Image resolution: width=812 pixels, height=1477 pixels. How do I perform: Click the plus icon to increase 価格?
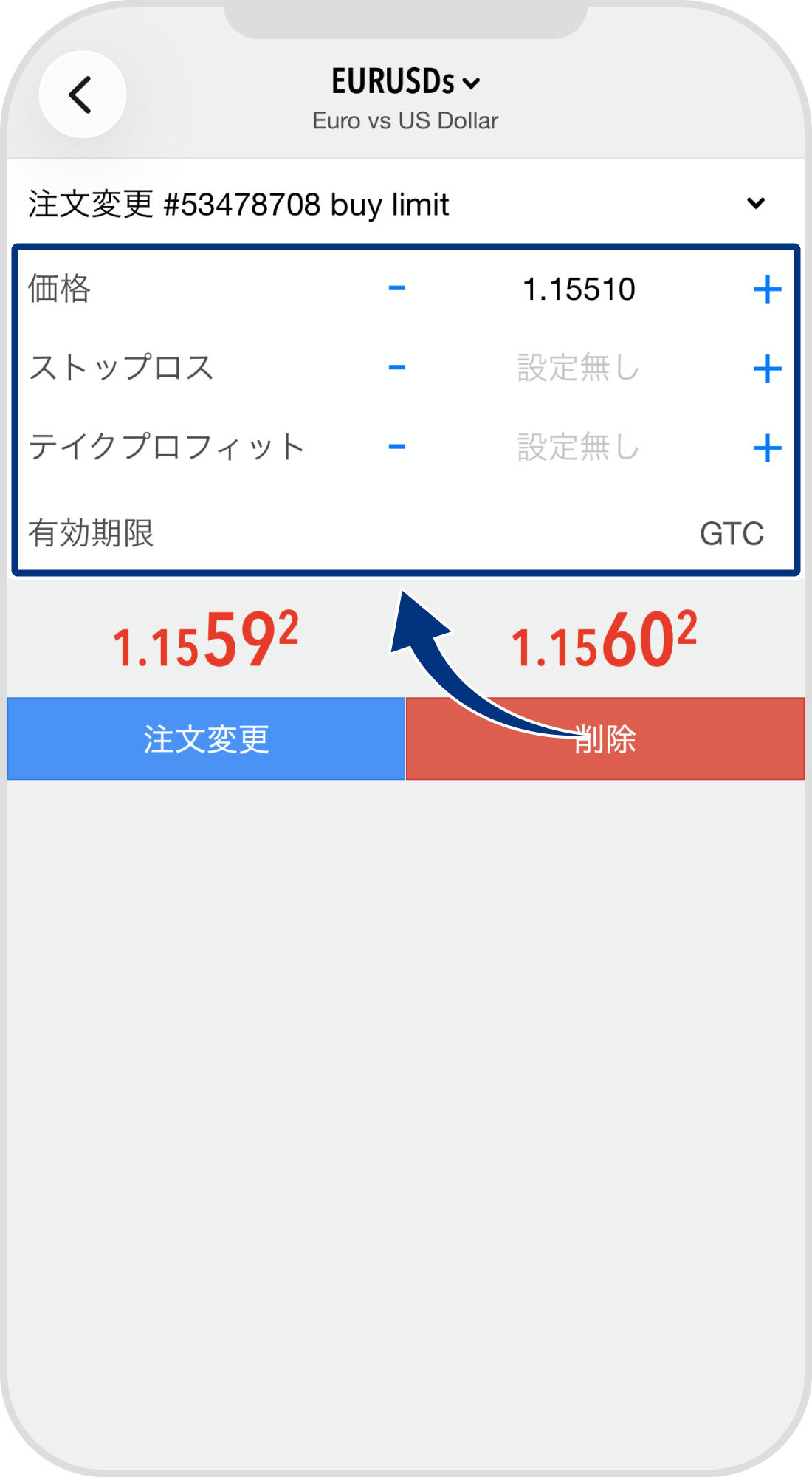(768, 290)
